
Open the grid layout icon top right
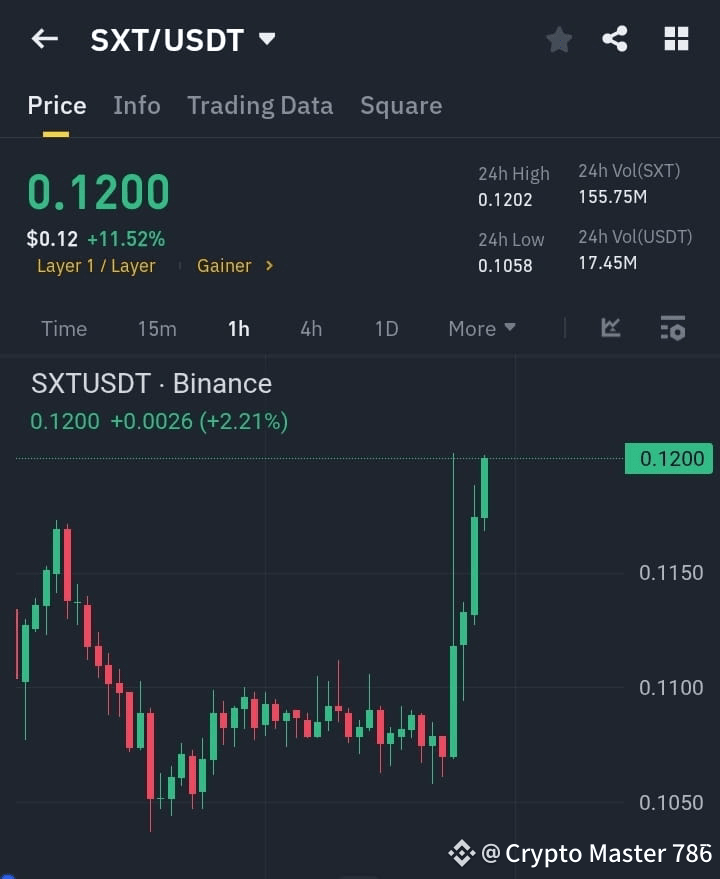[676, 39]
